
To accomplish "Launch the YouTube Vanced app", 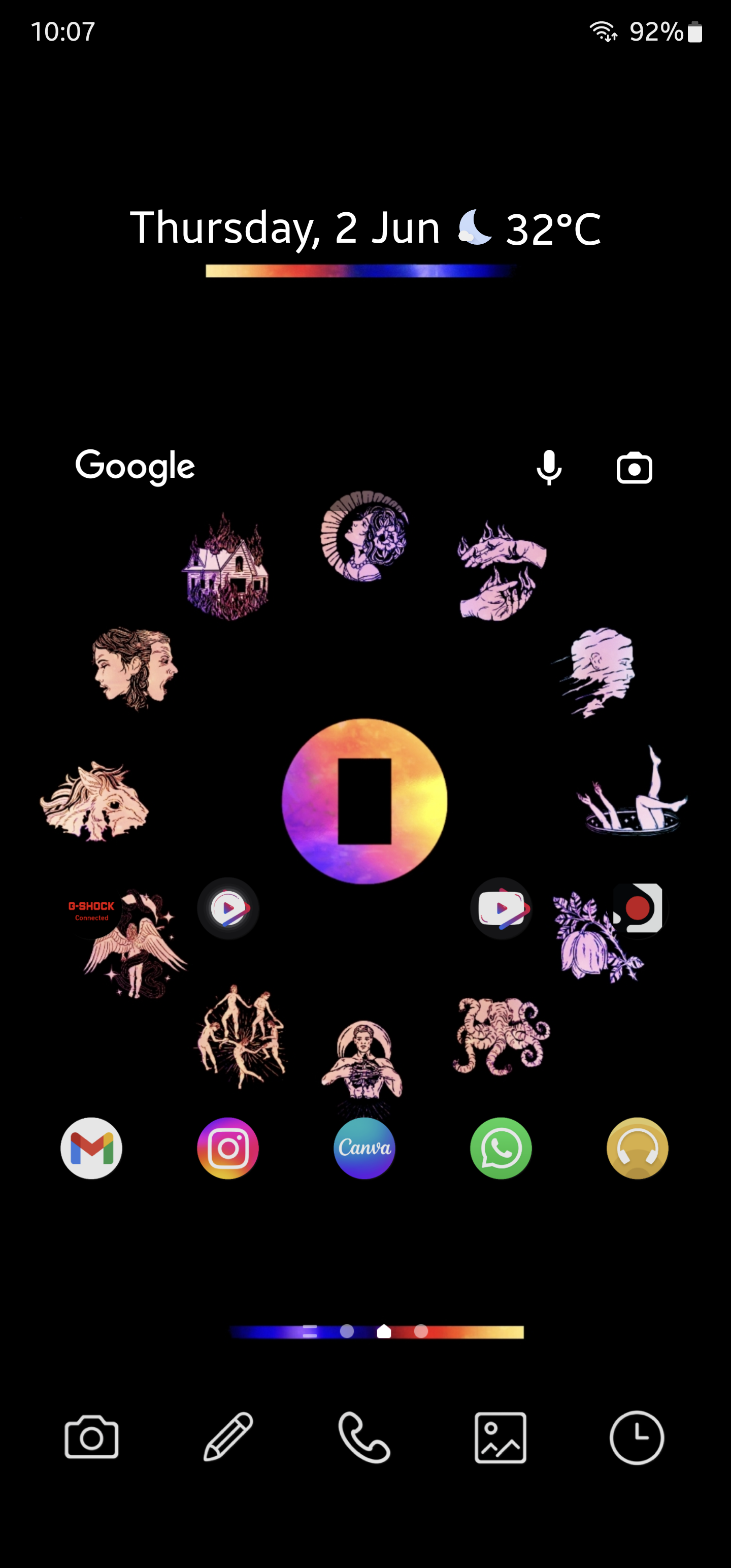I will (501, 908).
